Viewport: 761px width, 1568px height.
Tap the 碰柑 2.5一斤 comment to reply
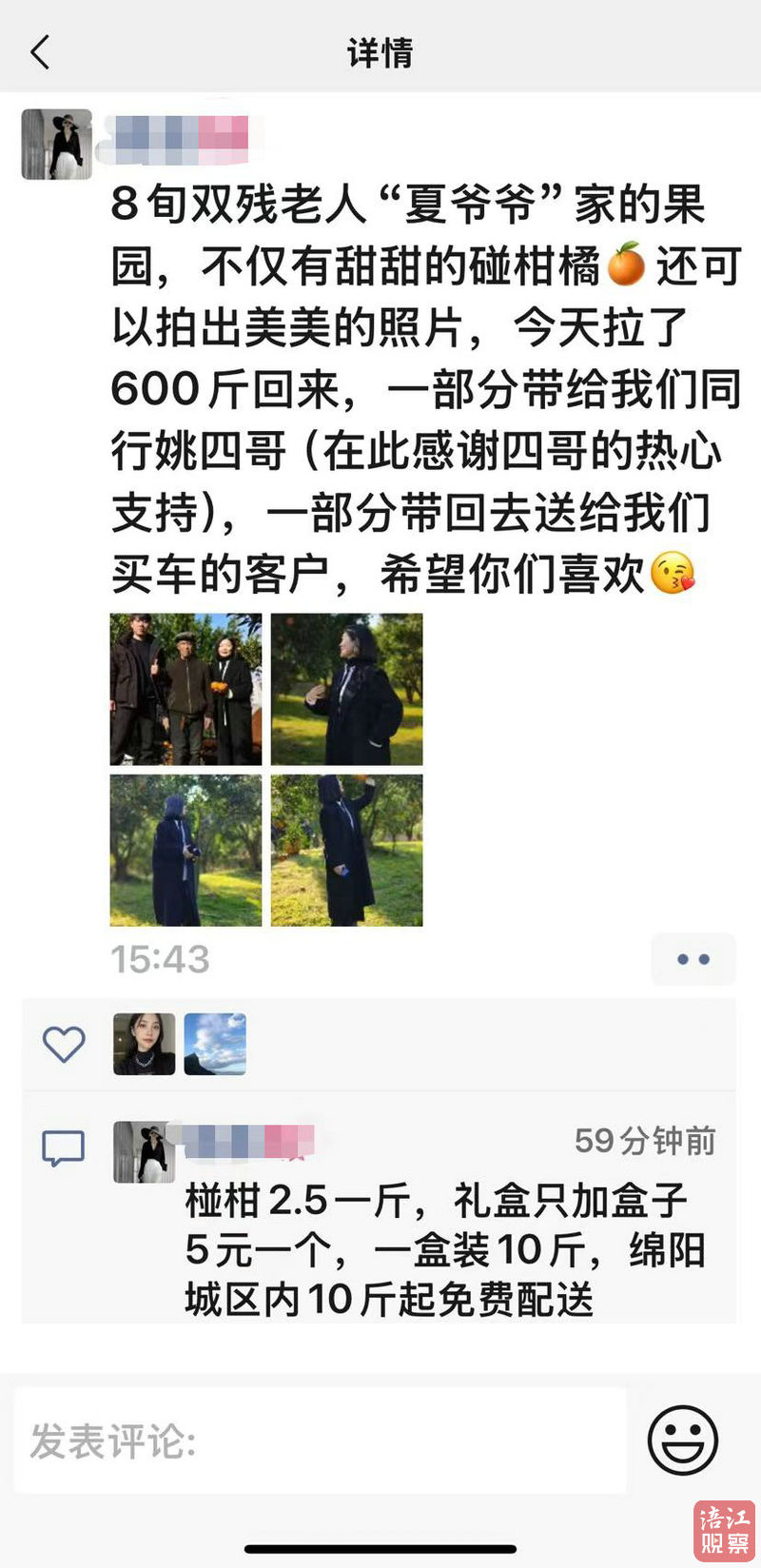442,1249
